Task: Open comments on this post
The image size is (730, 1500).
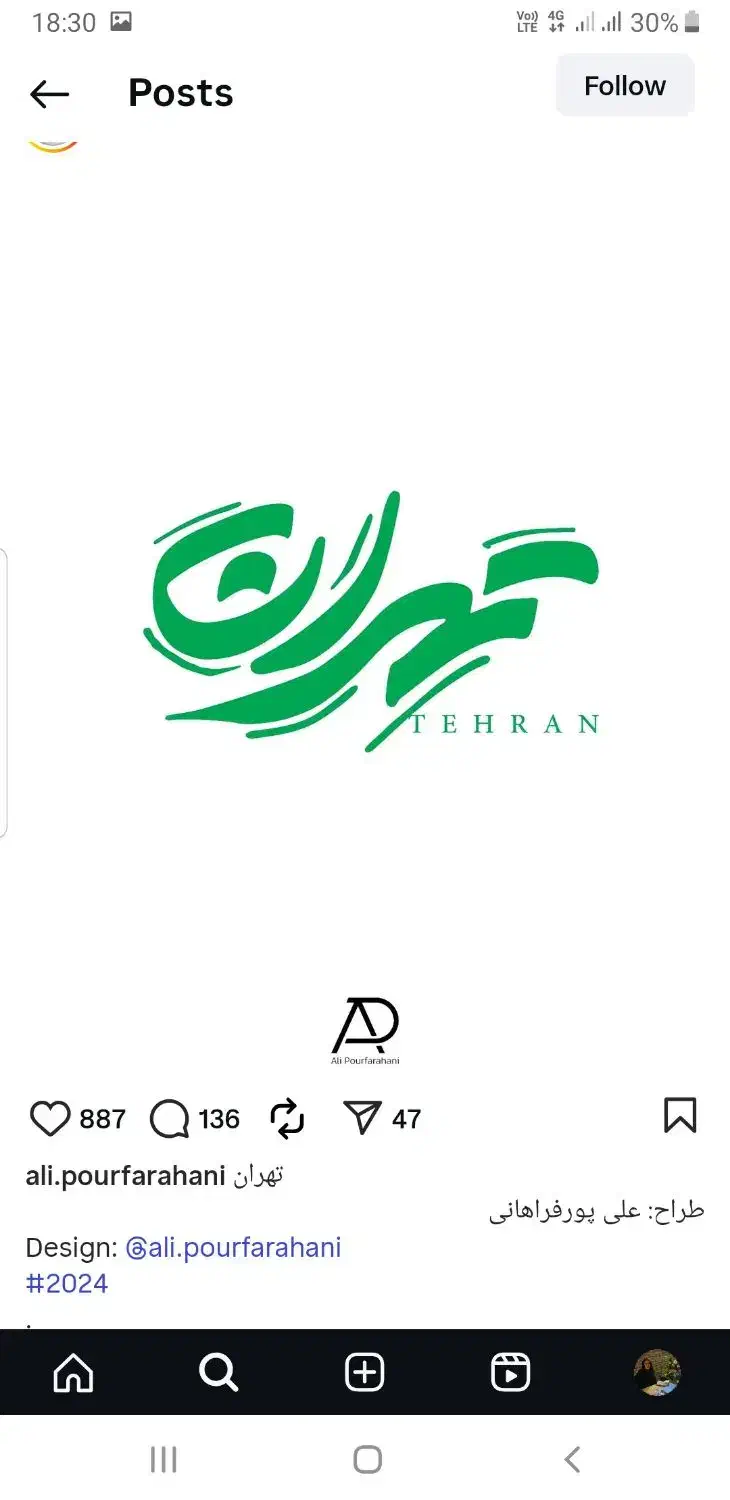Action: 169,1118
